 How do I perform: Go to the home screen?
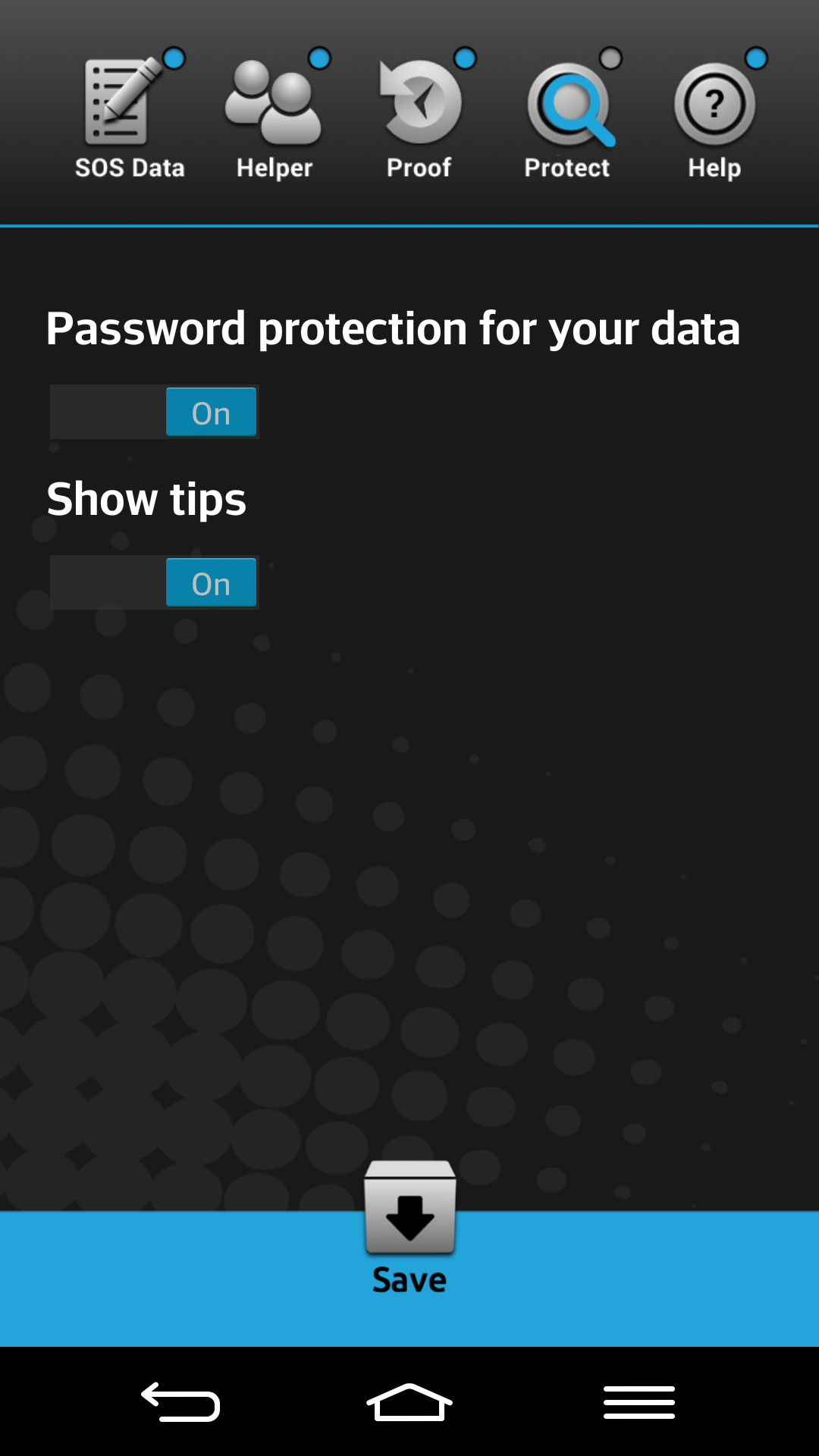tap(409, 1401)
